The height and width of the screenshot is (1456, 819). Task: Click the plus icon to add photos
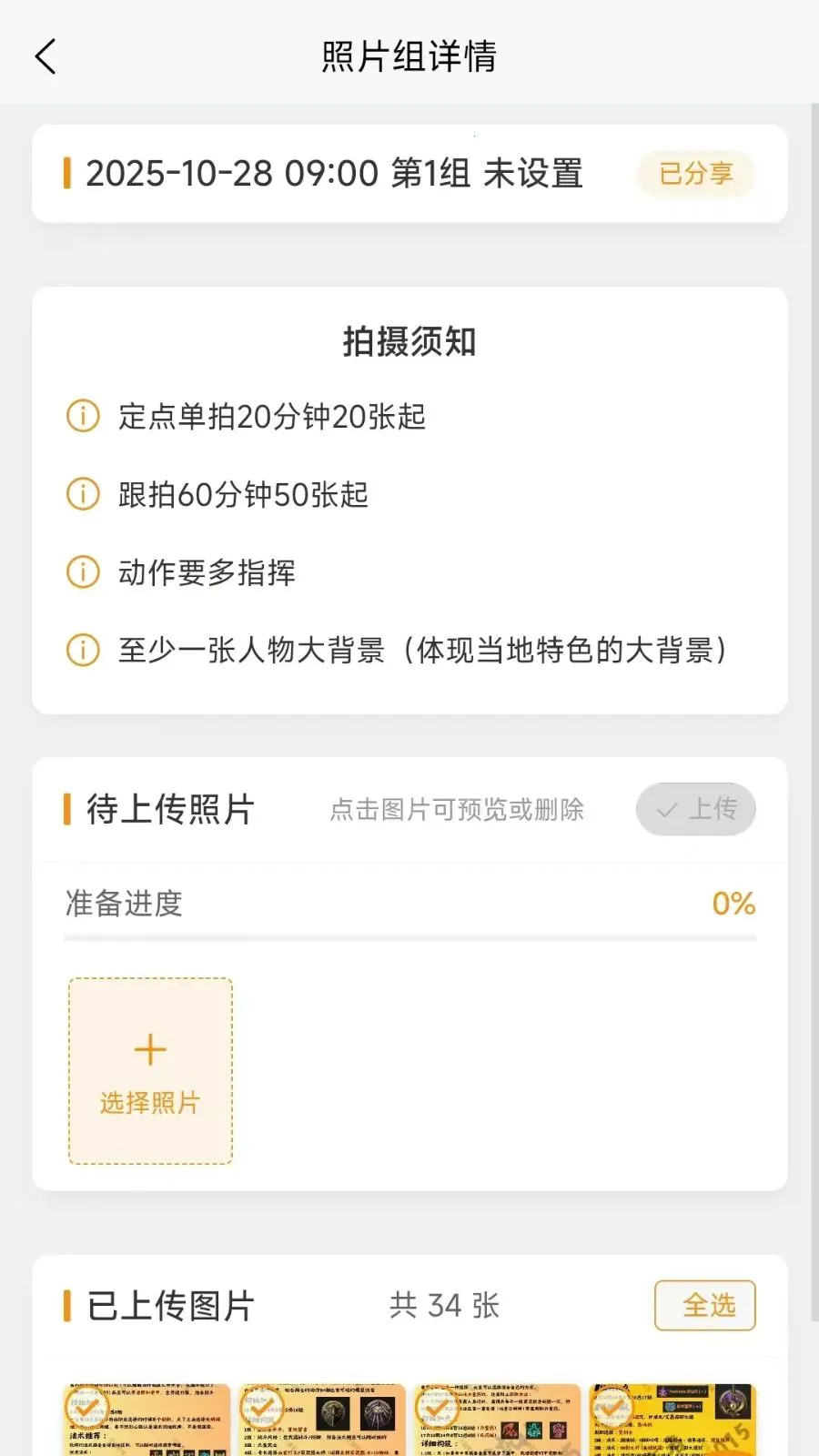(149, 1048)
